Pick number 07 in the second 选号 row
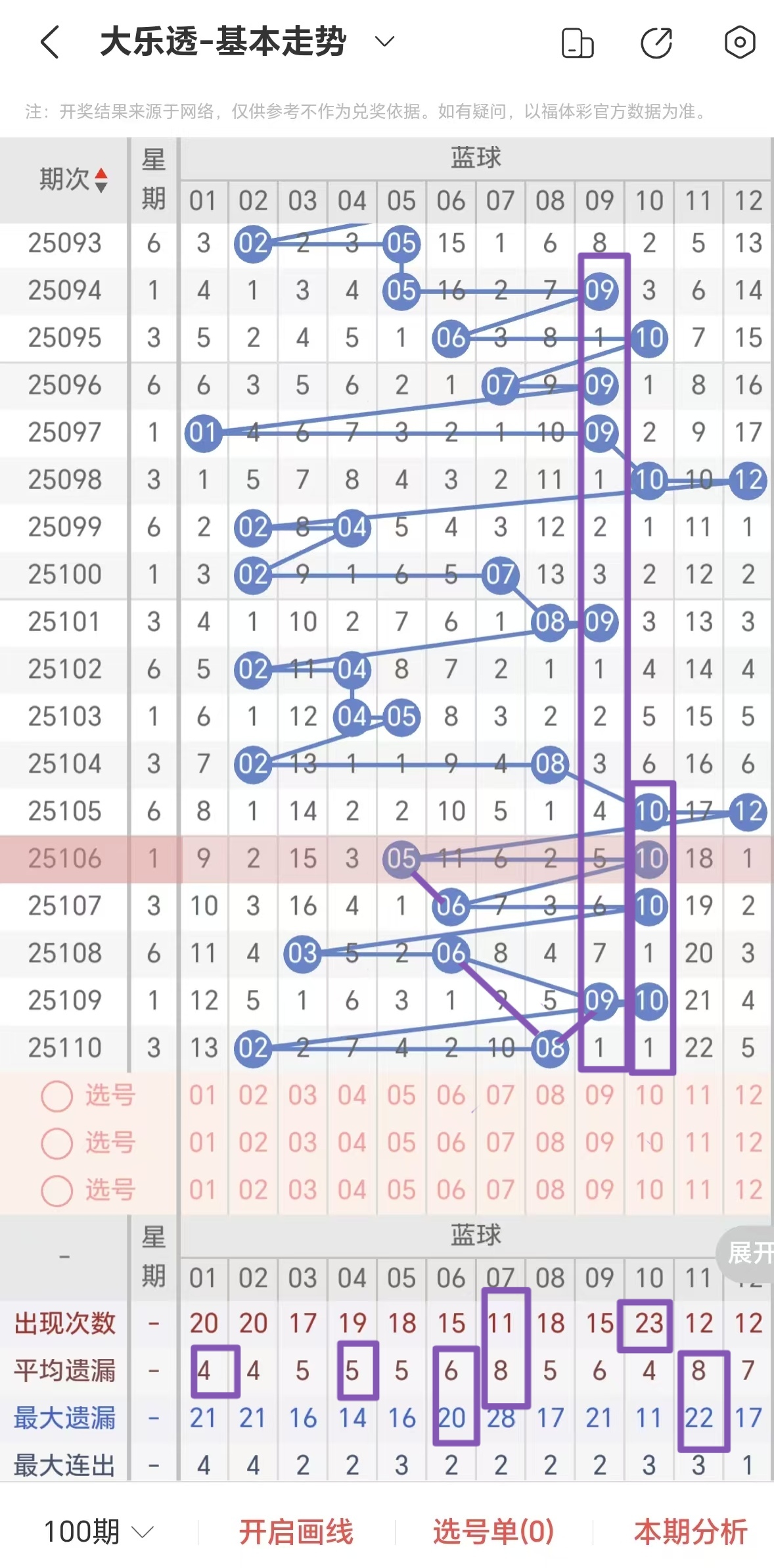Image resolution: width=774 pixels, height=1568 pixels. (501, 1142)
